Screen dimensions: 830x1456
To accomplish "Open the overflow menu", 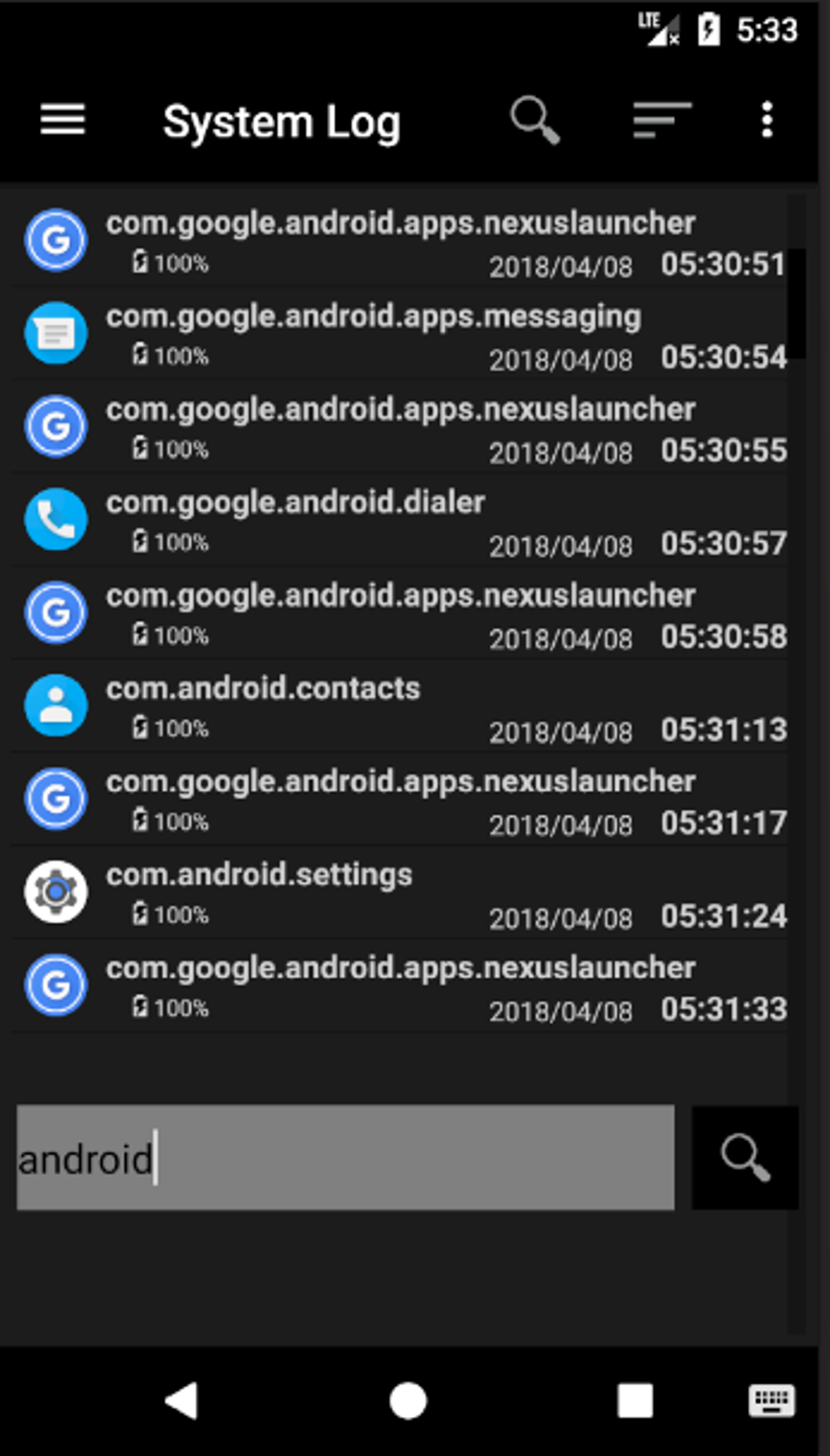I will [767, 120].
